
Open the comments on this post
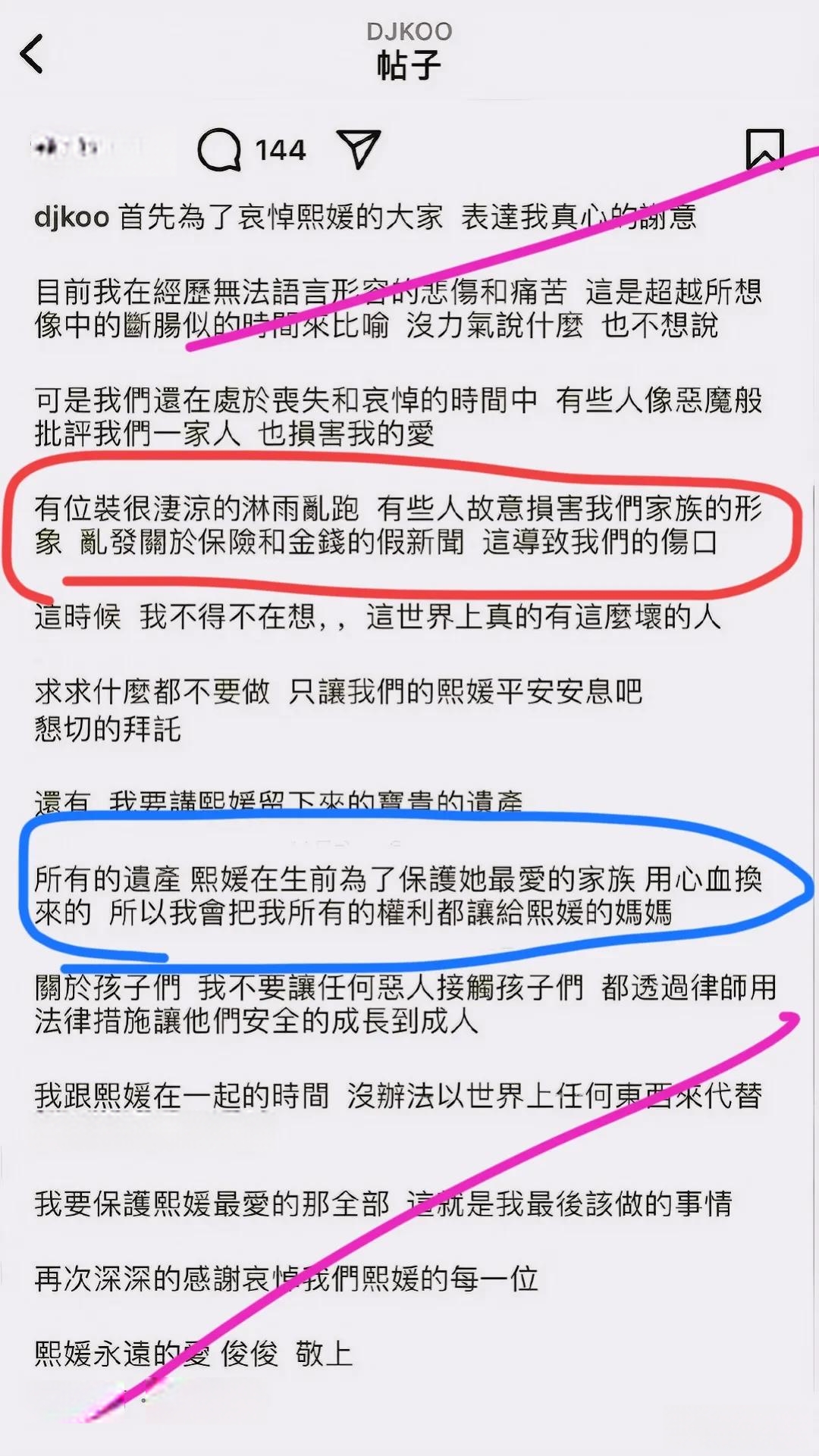[219, 149]
